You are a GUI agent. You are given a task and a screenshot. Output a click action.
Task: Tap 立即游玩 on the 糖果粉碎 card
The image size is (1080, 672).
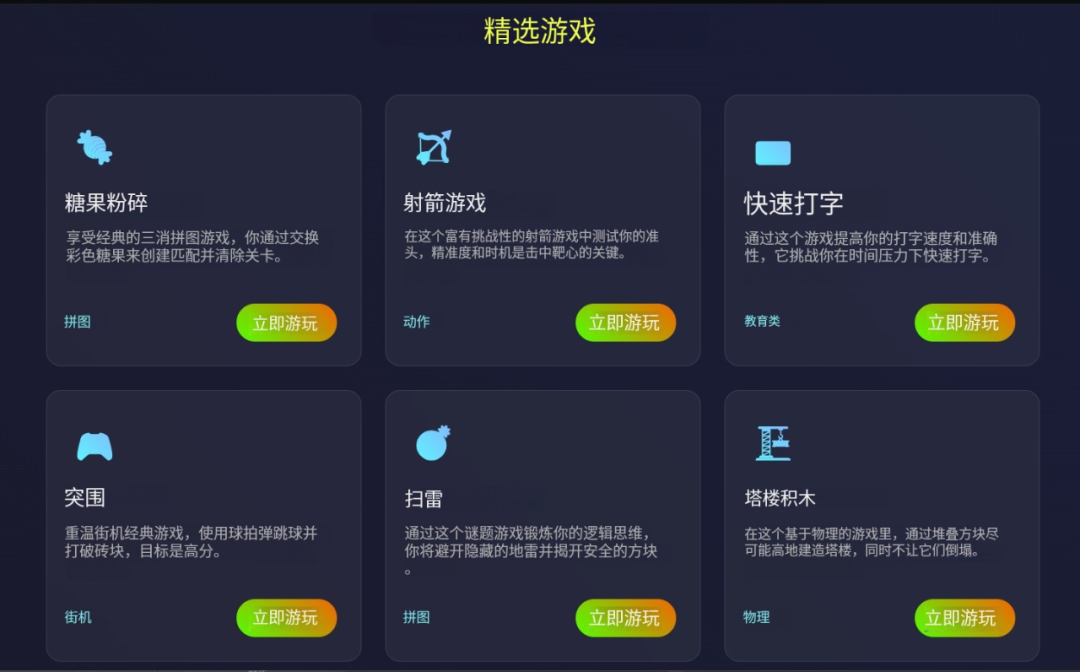(x=286, y=323)
